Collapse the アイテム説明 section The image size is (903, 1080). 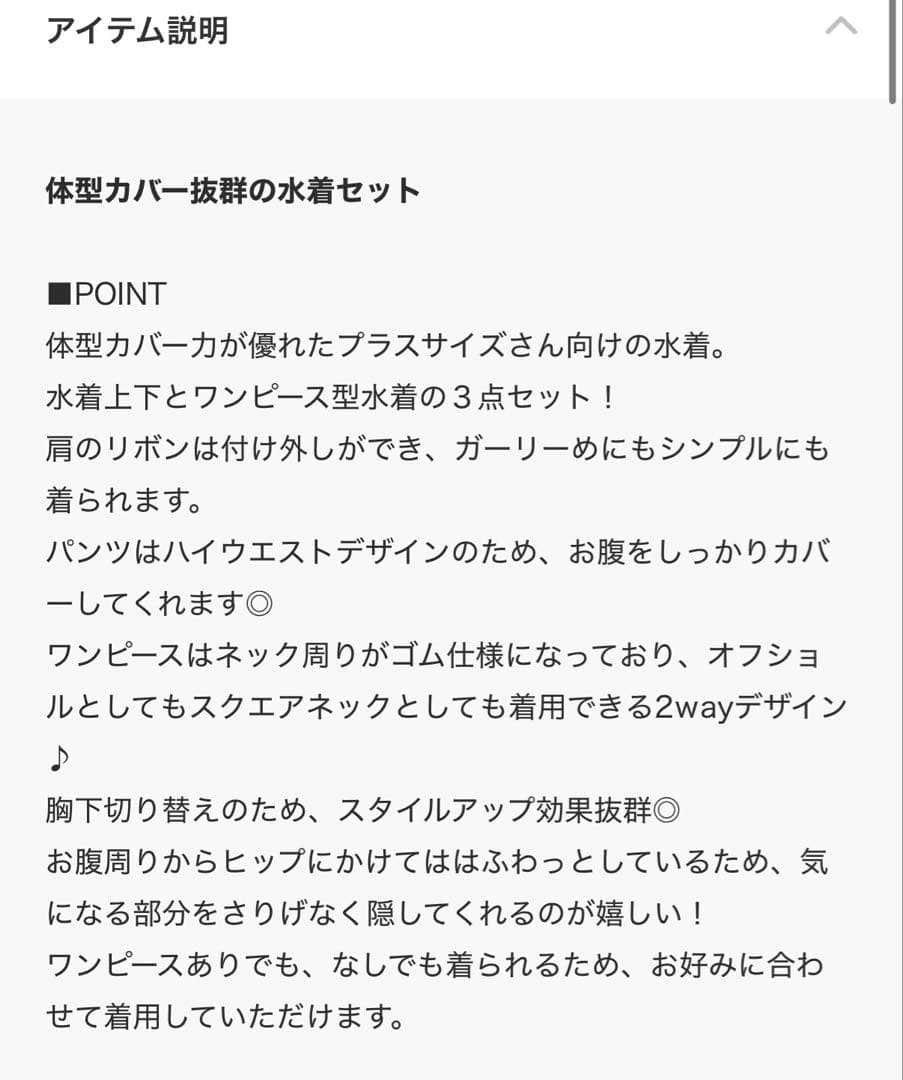(840, 28)
